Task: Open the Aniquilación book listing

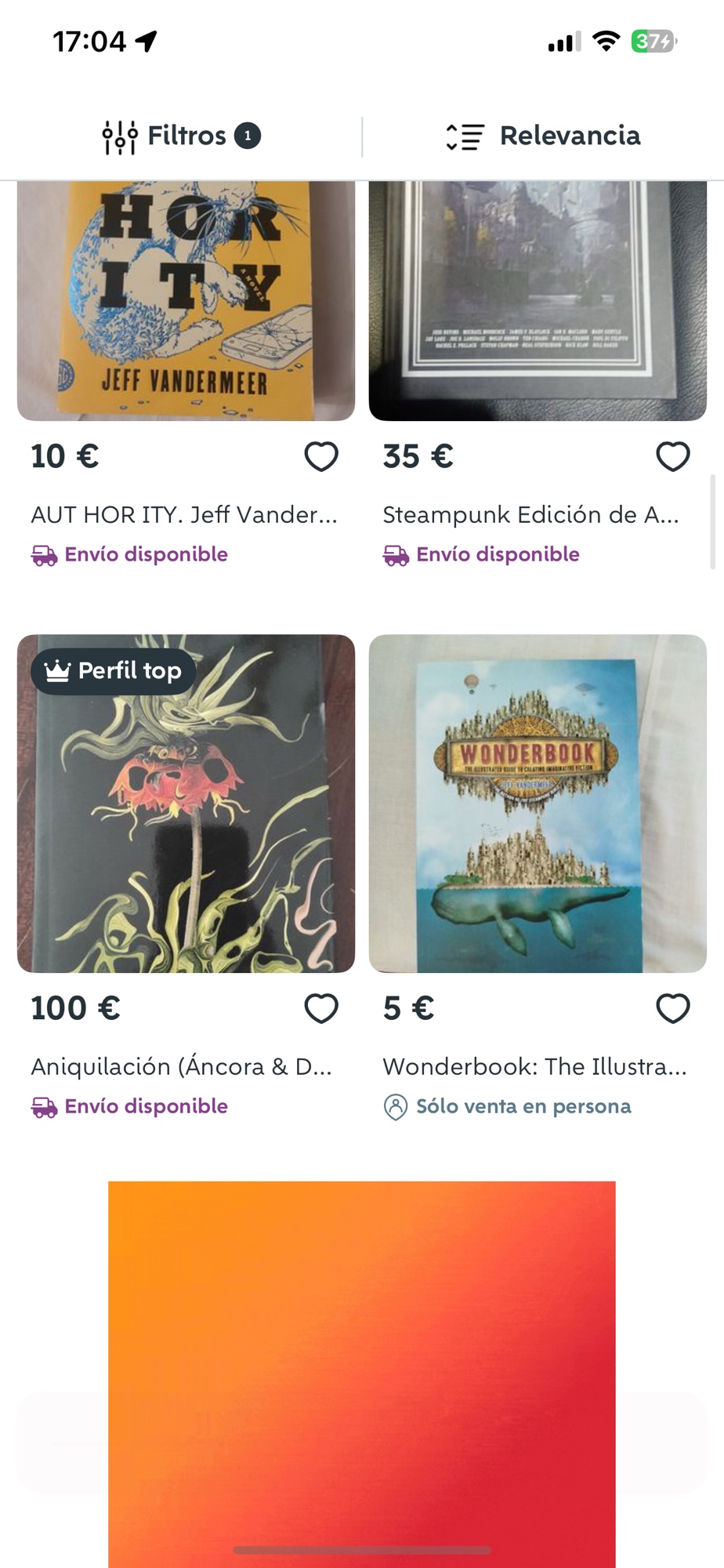Action: (x=186, y=804)
